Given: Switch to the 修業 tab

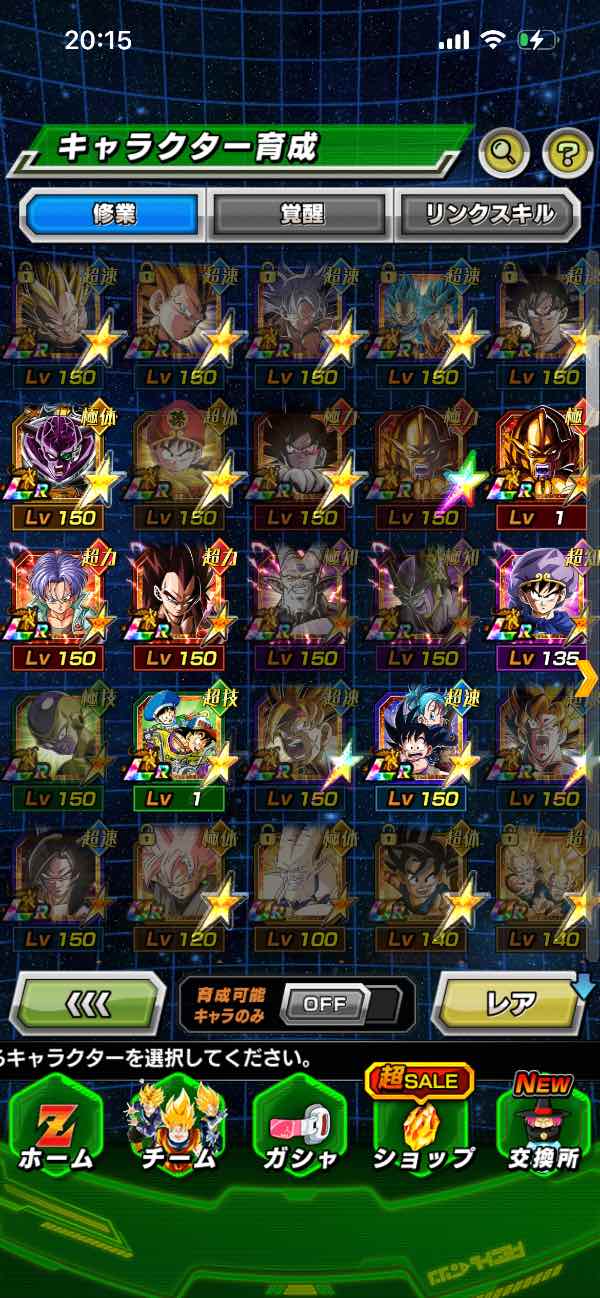Looking at the screenshot, I should click(x=112, y=214).
